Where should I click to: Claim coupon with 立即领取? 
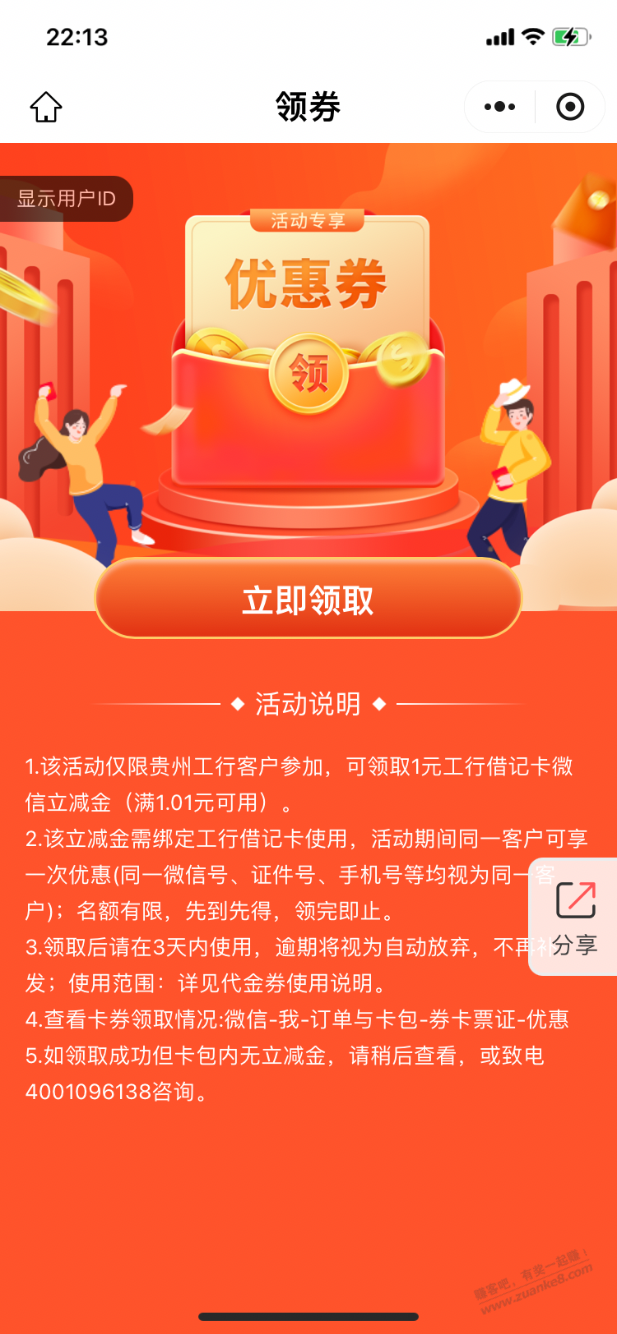pos(308,600)
